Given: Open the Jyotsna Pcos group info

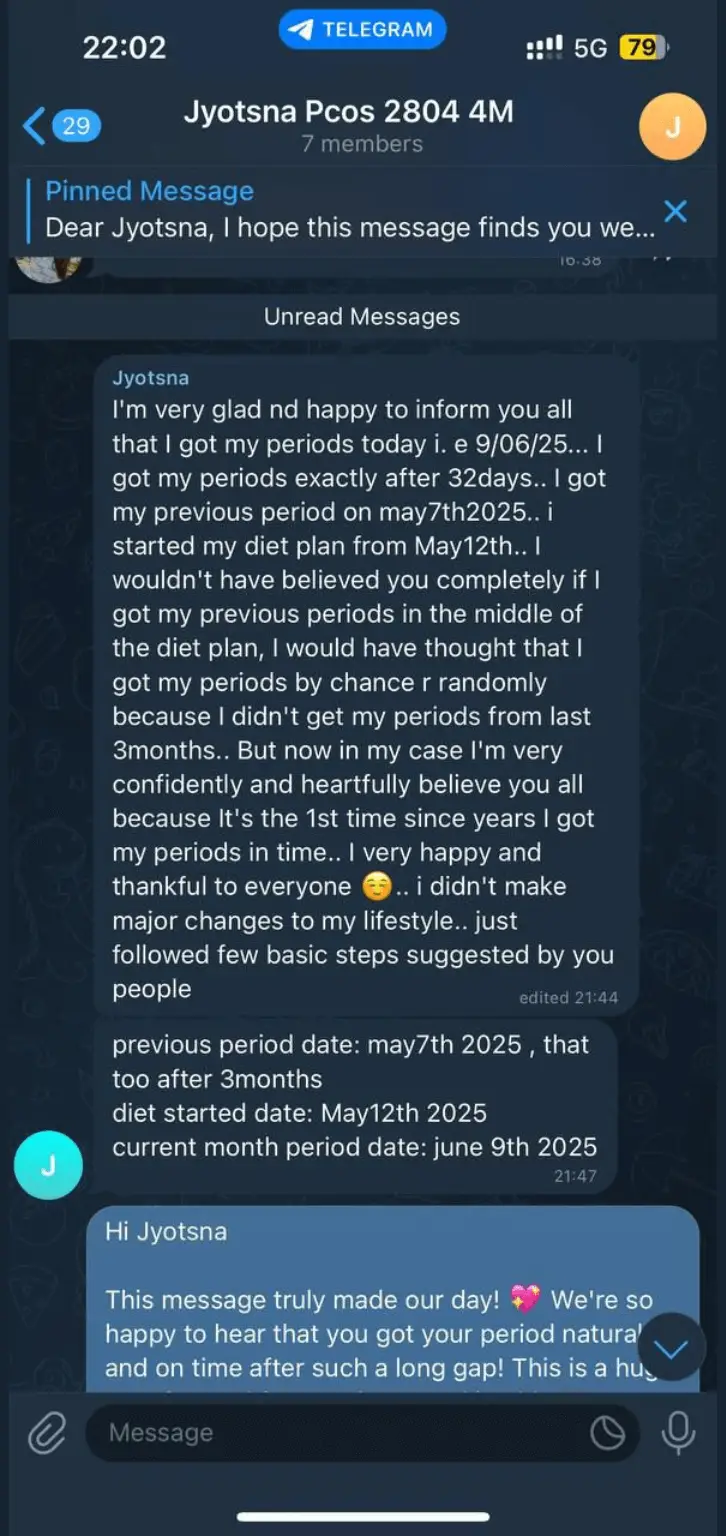Looking at the screenshot, I should click(x=349, y=126).
